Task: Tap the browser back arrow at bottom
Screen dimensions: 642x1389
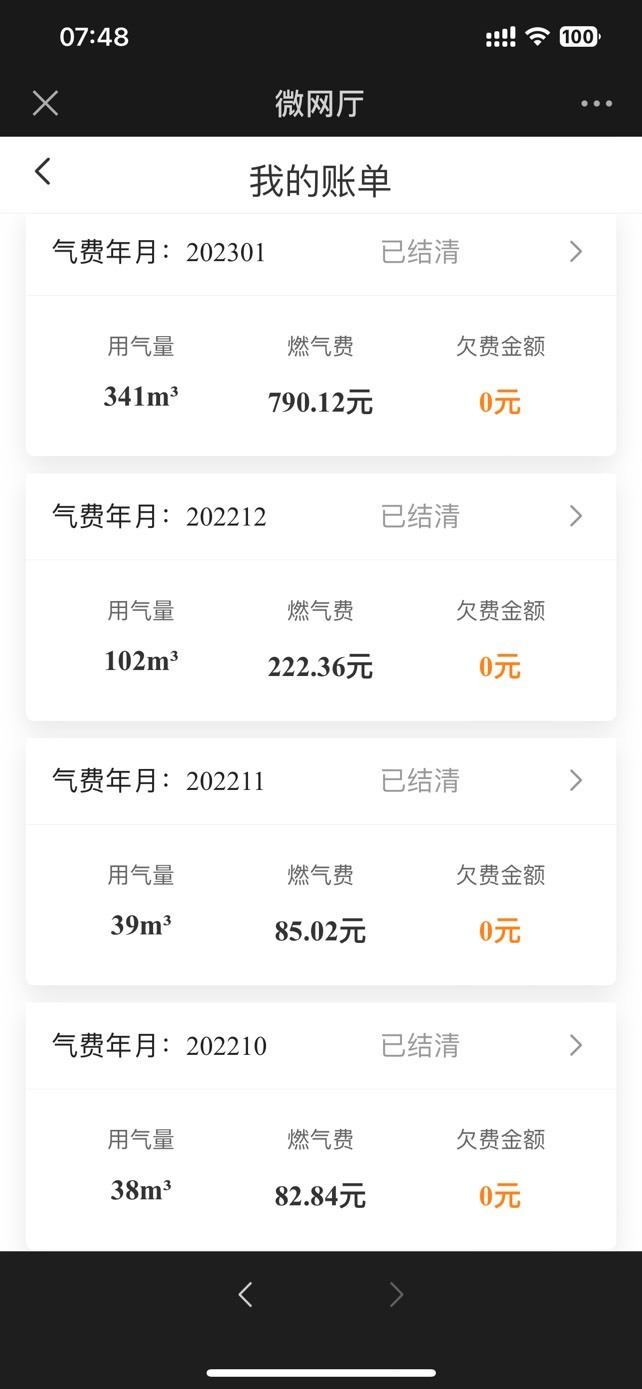Action: click(245, 1295)
